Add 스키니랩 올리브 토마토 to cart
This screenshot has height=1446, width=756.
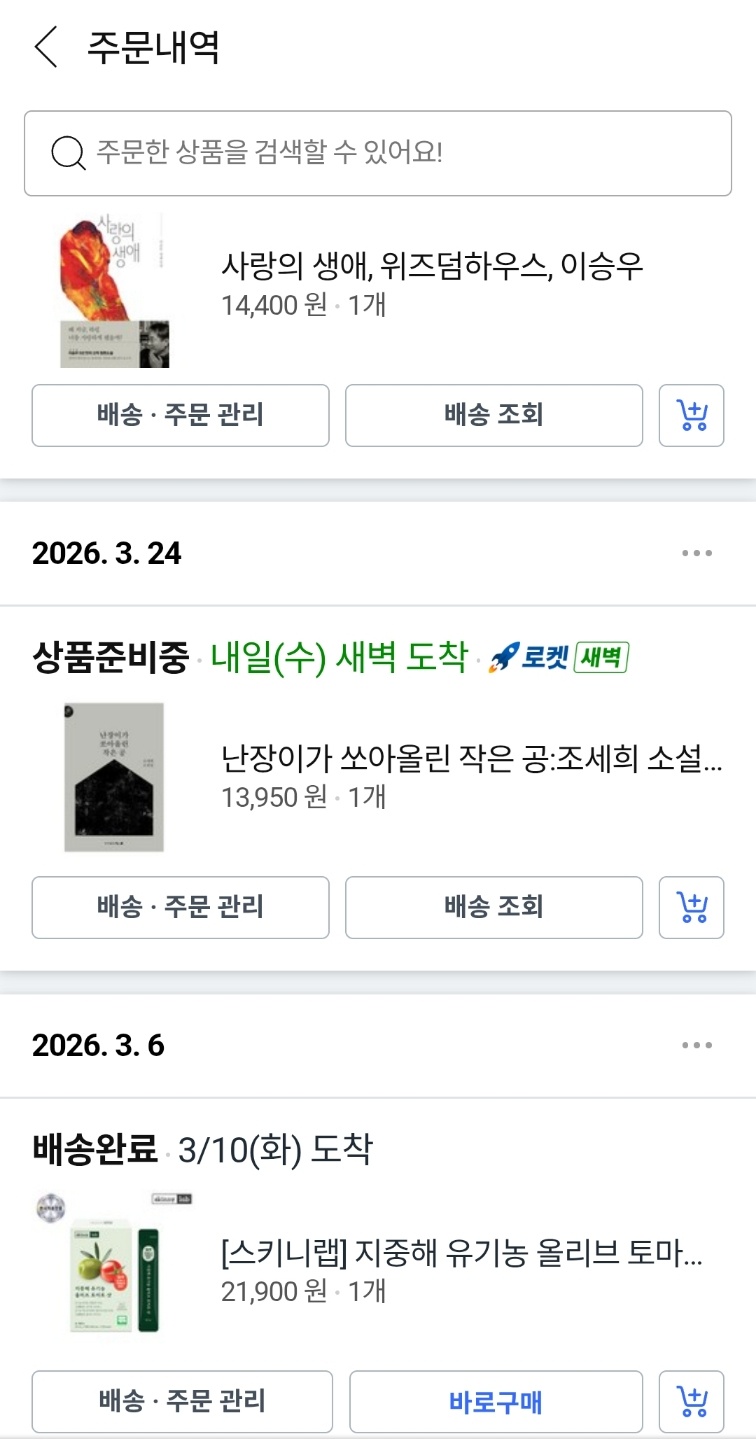coord(691,1401)
